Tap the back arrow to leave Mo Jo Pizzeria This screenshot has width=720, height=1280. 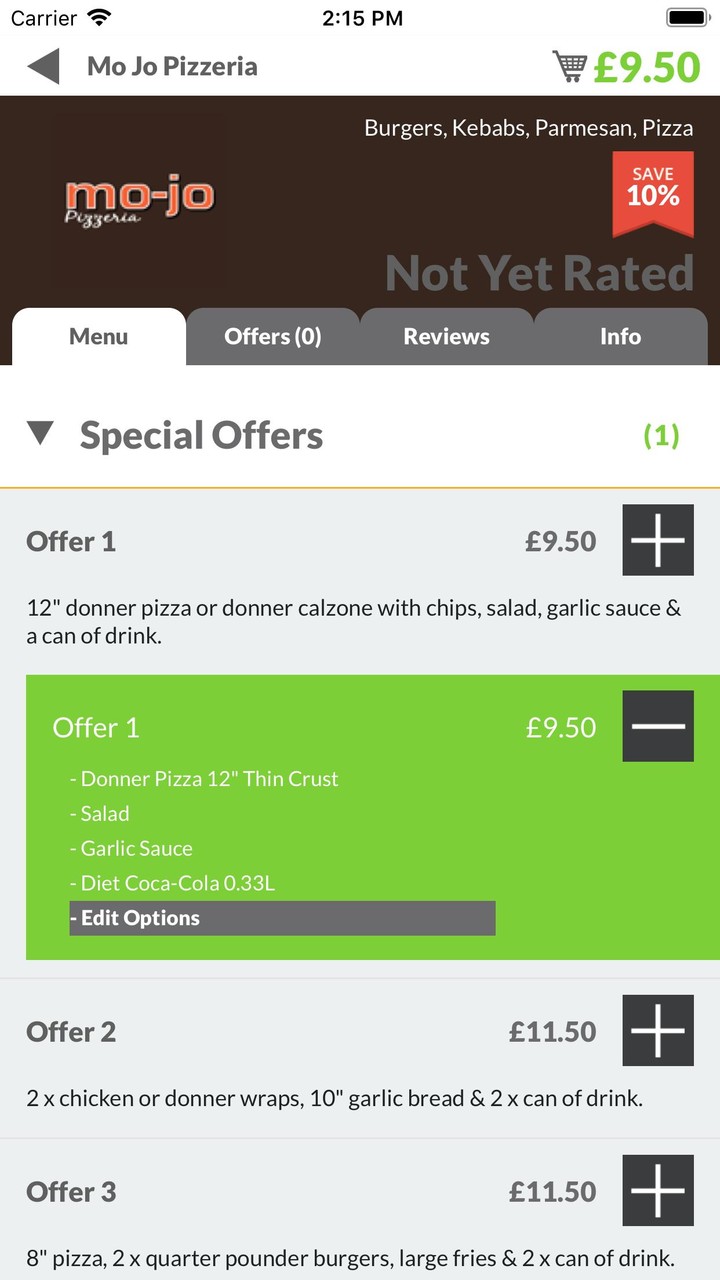(x=40, y=67)
